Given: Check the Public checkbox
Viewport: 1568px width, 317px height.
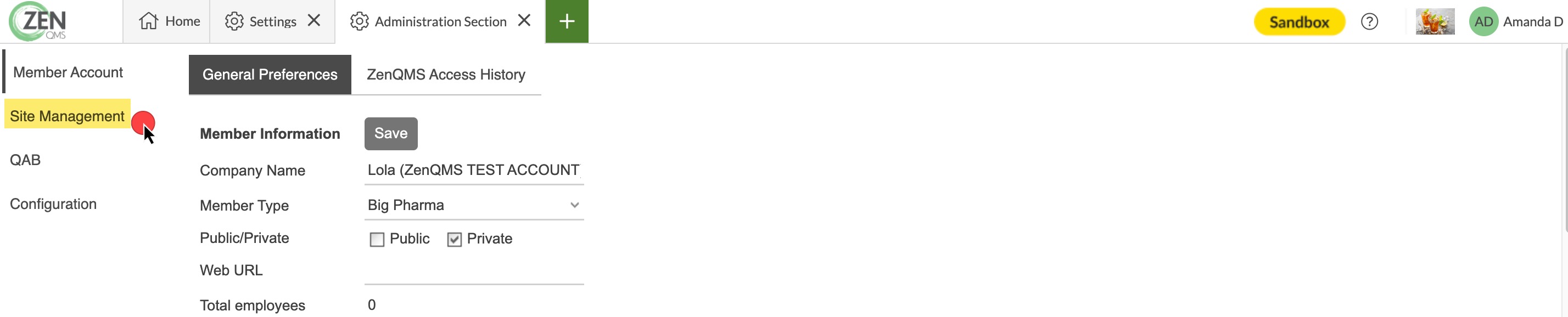Looking at the screenshot, I should coord(377,239).
